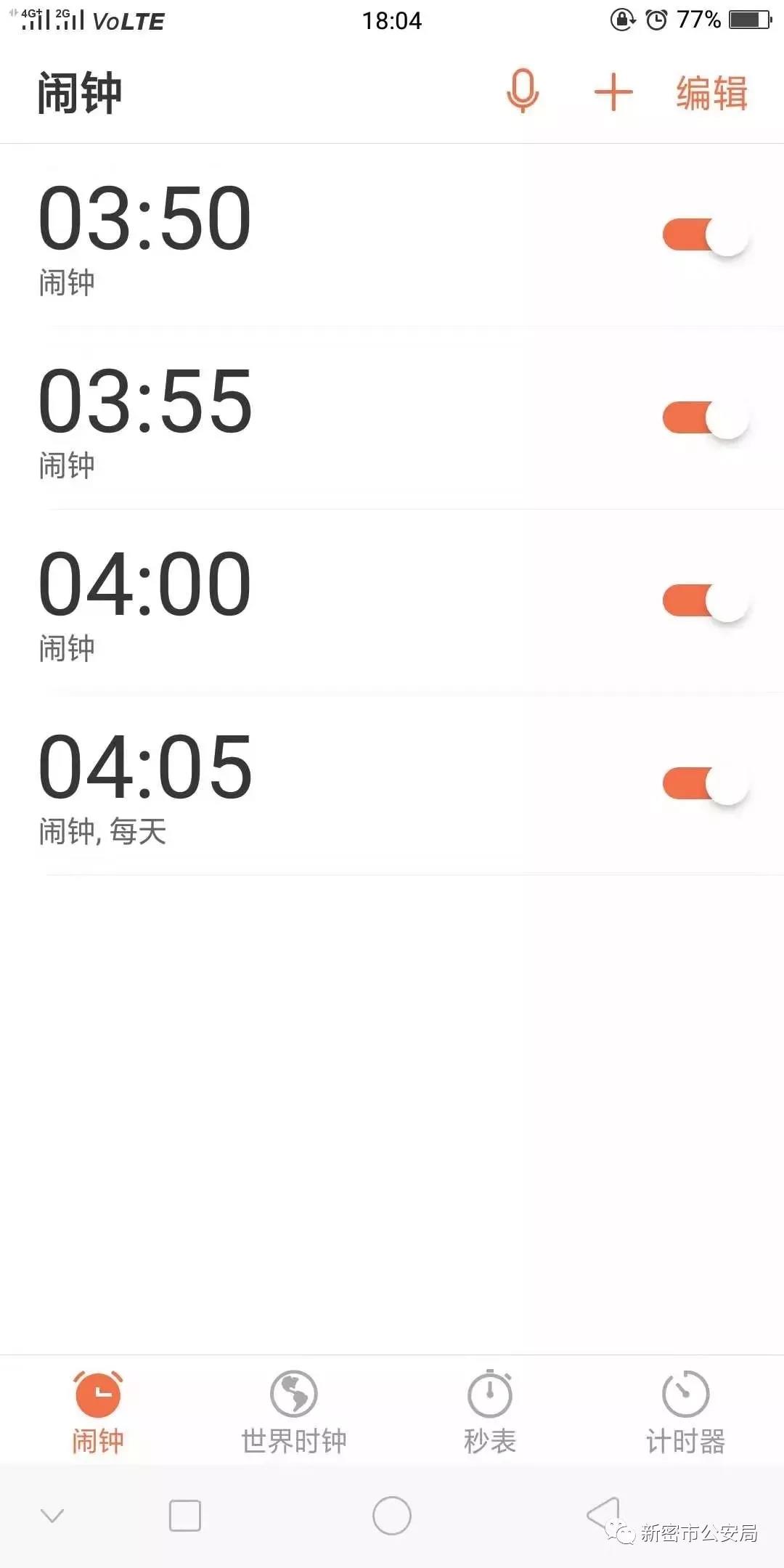This screenshot has width=784, height=1568.
Task: Go to the 计时器 timer tab
Action: pos(686,1413)
